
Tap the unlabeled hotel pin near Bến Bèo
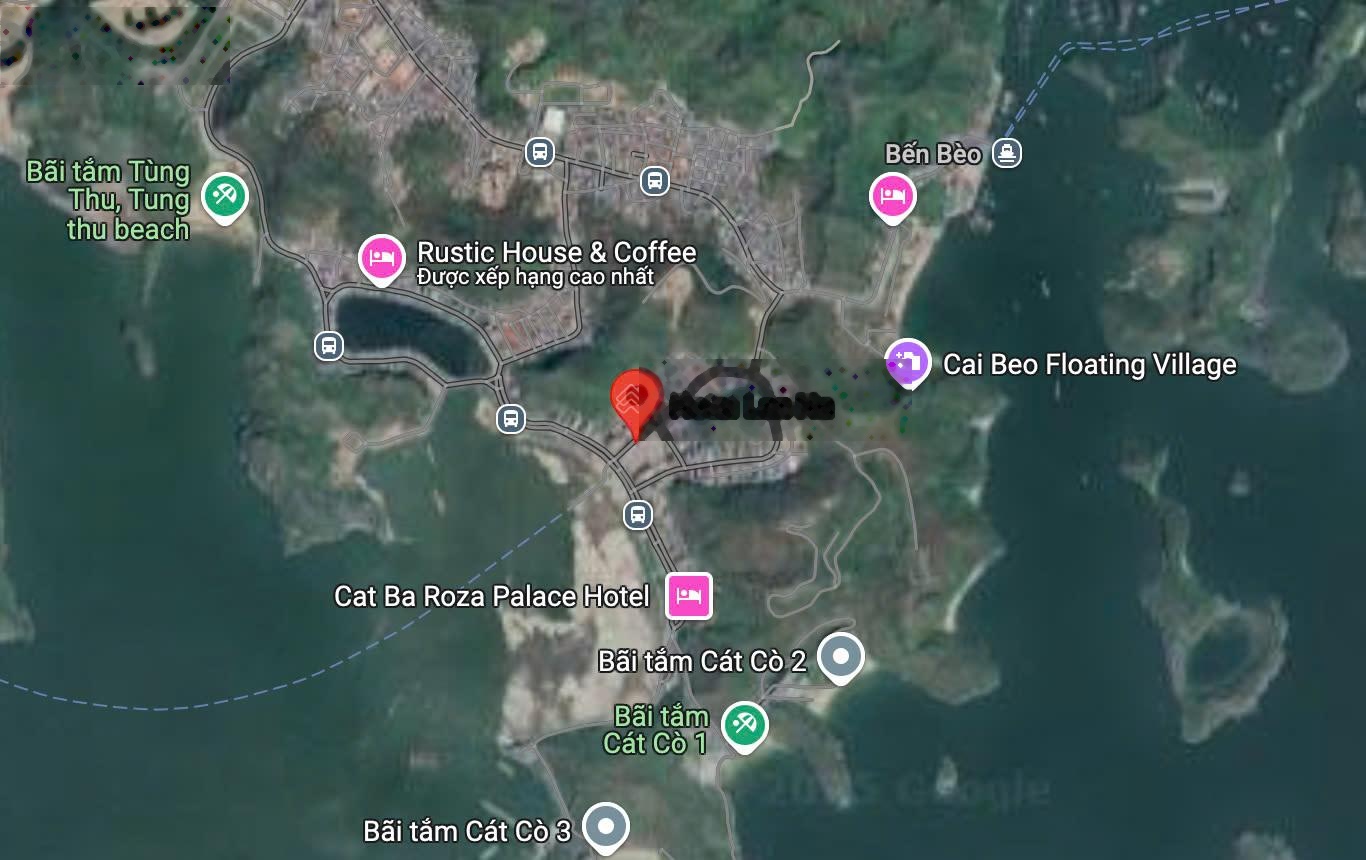892,195
